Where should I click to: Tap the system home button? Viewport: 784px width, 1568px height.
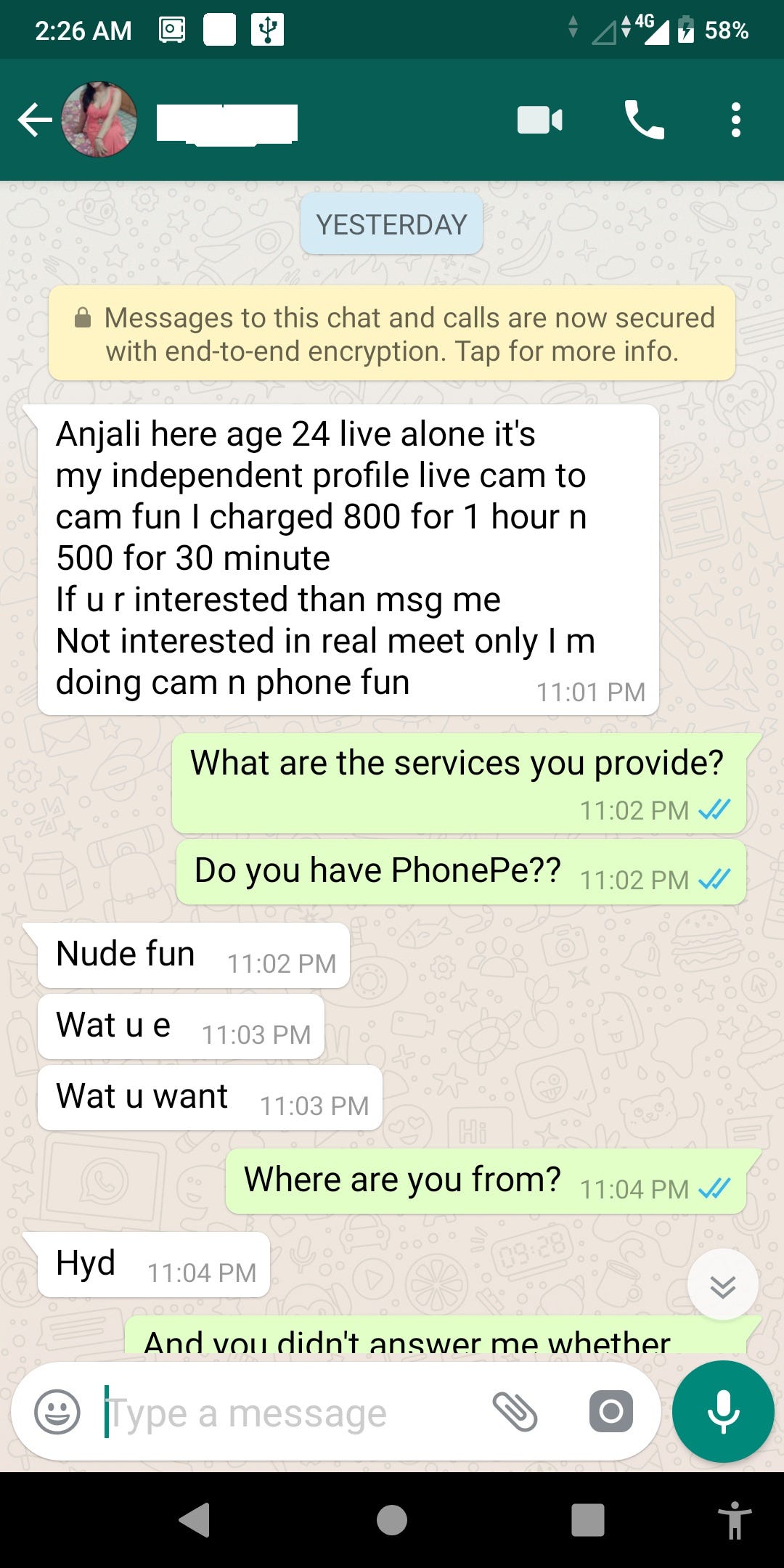pyautogui.click(x=392, y=1520)
